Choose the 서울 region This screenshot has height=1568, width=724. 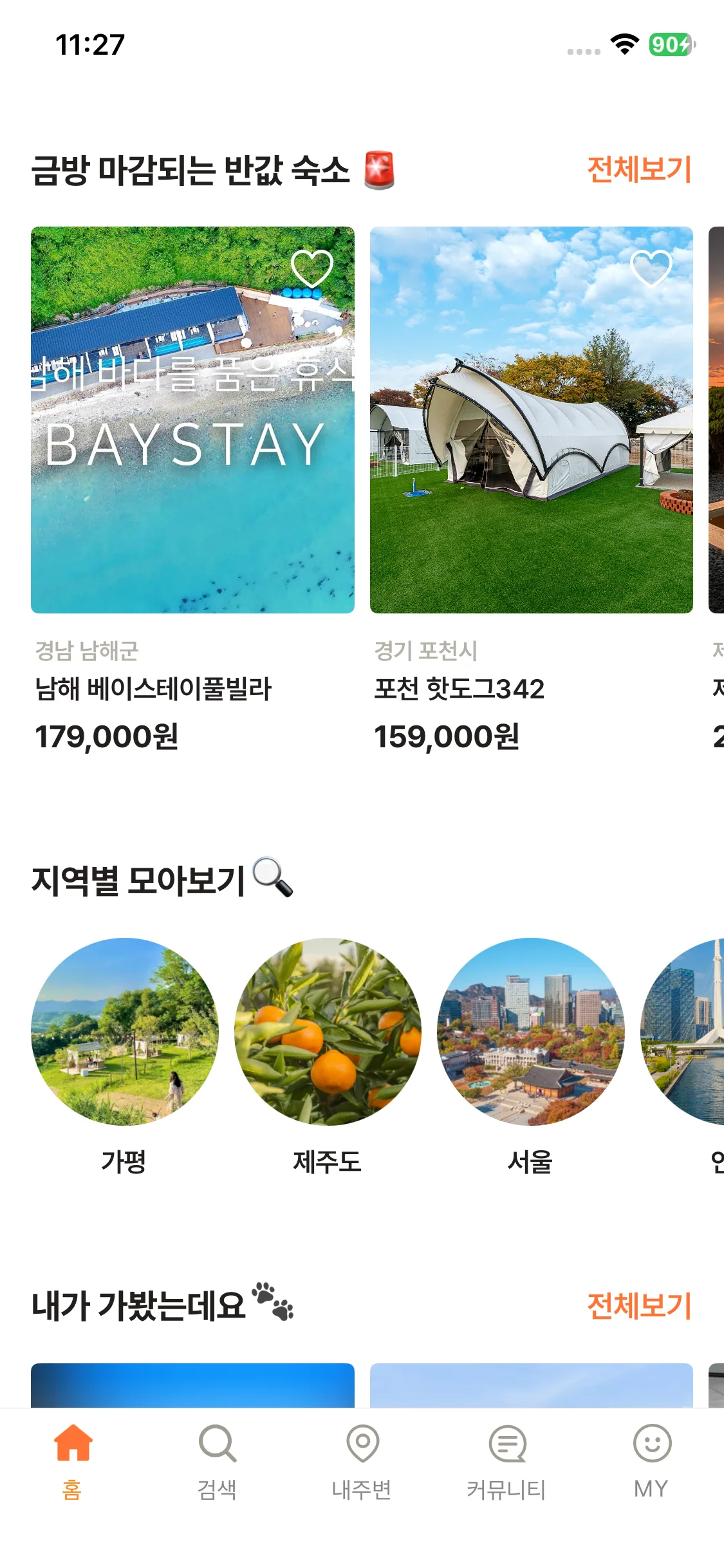[531, 1031]
